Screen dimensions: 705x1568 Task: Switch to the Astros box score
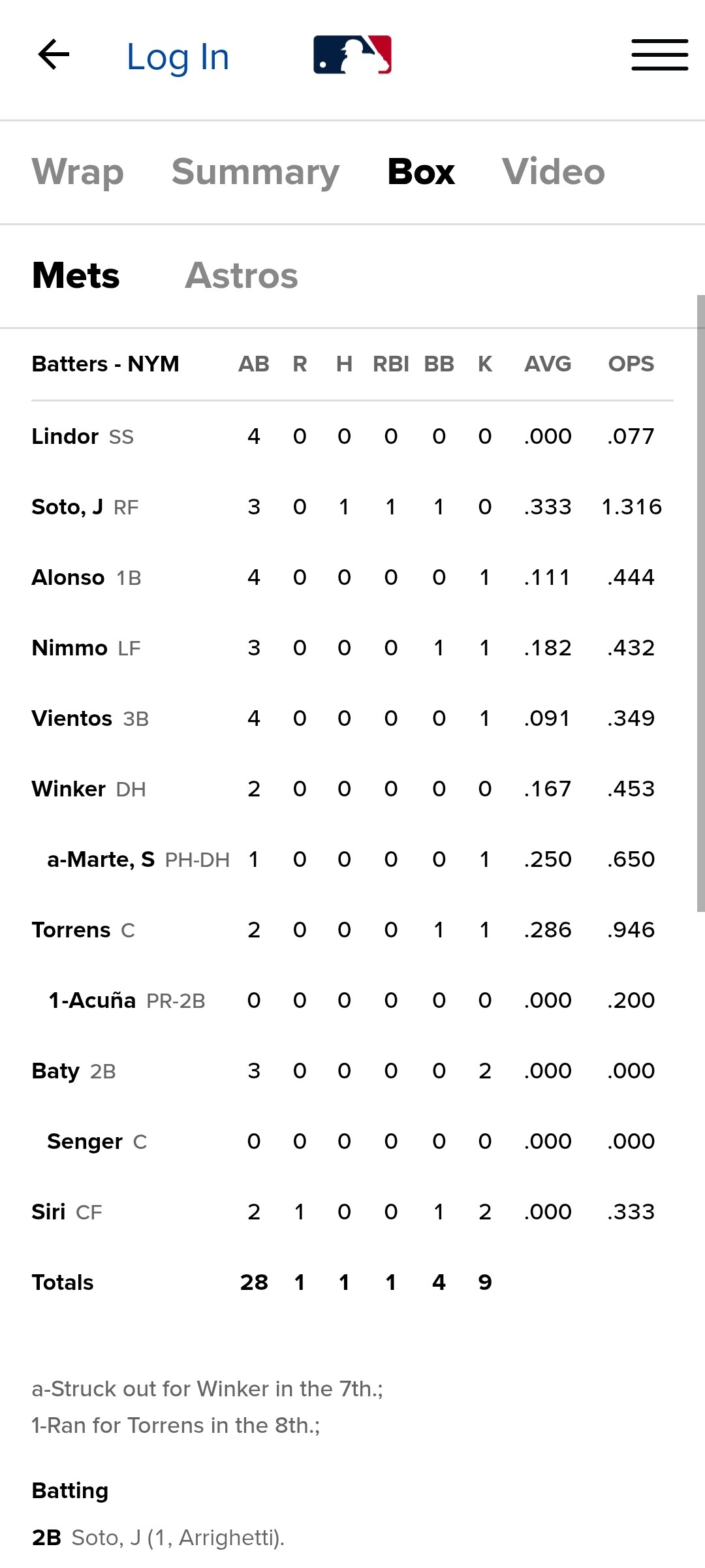point(242,275)
